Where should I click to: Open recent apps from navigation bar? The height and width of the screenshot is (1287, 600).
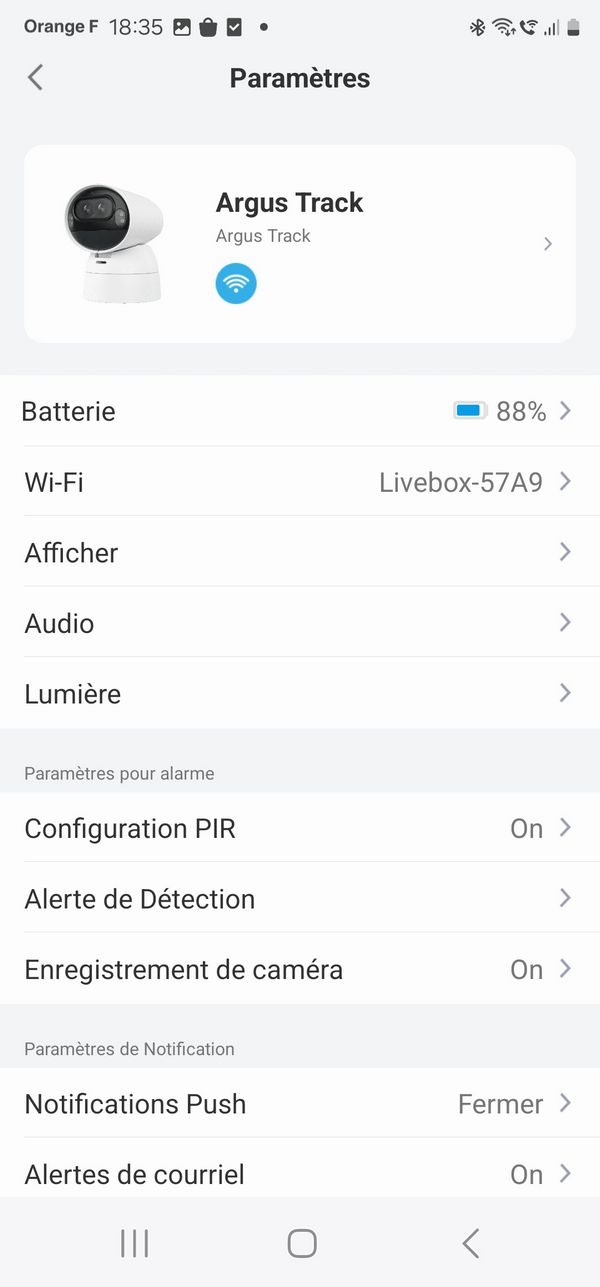coord(134,1243)
